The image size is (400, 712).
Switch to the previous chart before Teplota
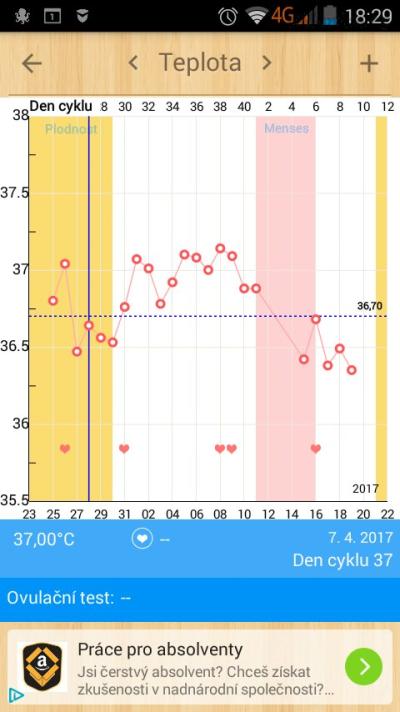(x=133, y=62)
